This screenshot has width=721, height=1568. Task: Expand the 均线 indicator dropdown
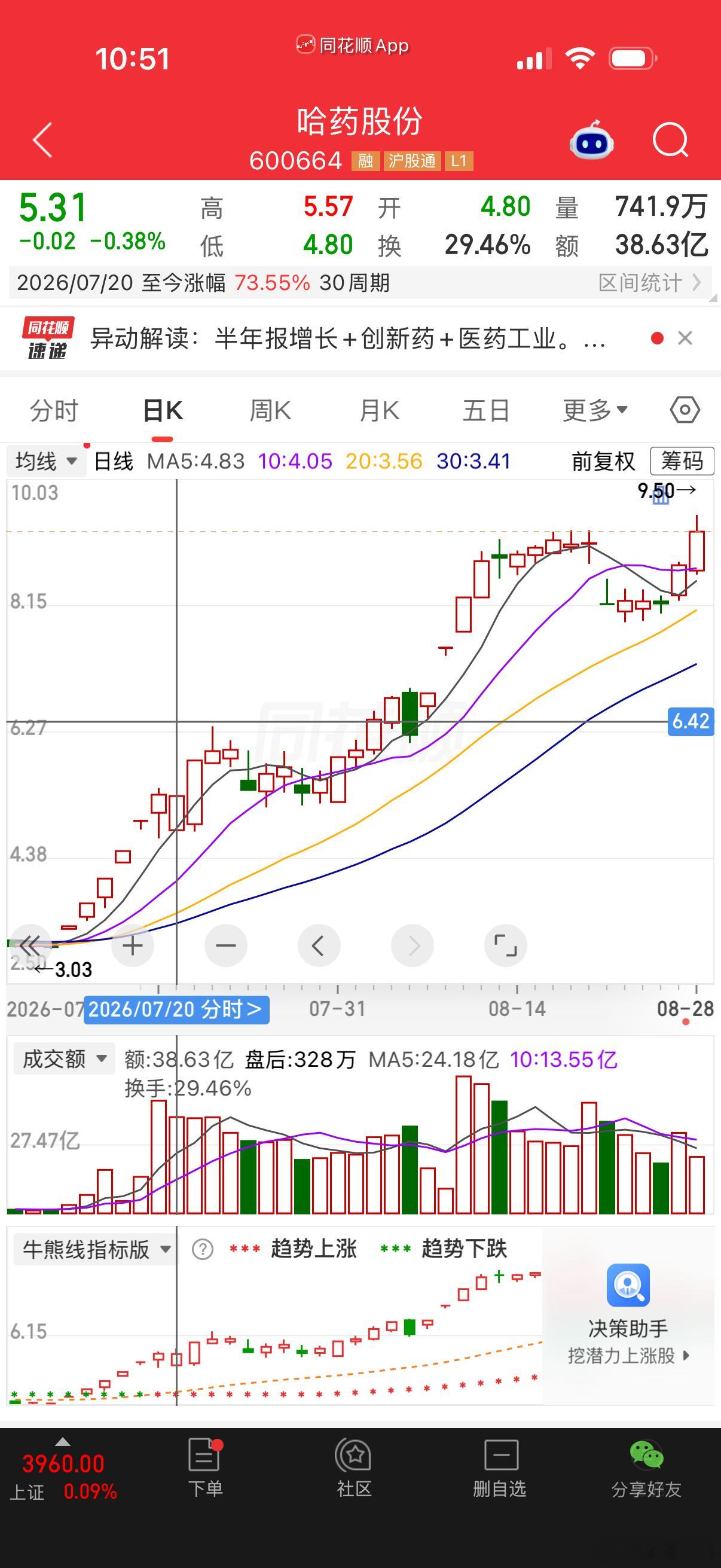pos(46,461)
